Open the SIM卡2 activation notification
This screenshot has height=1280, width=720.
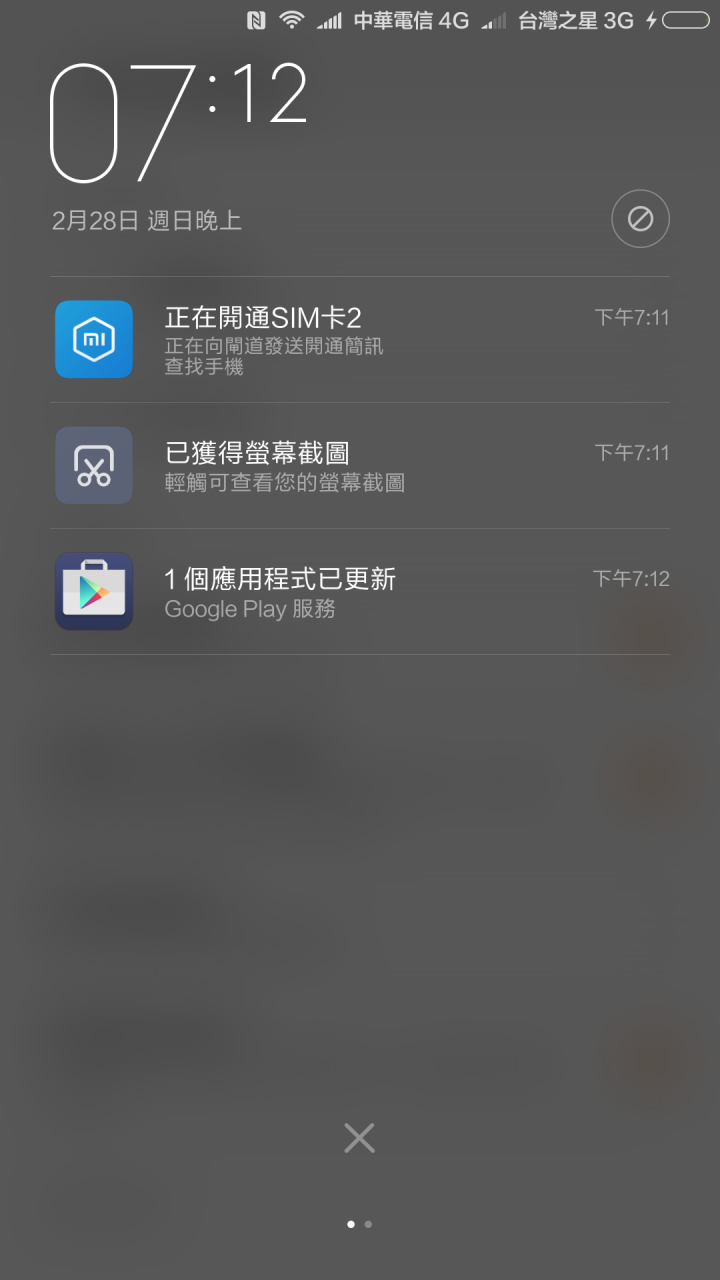pos(360,340)
